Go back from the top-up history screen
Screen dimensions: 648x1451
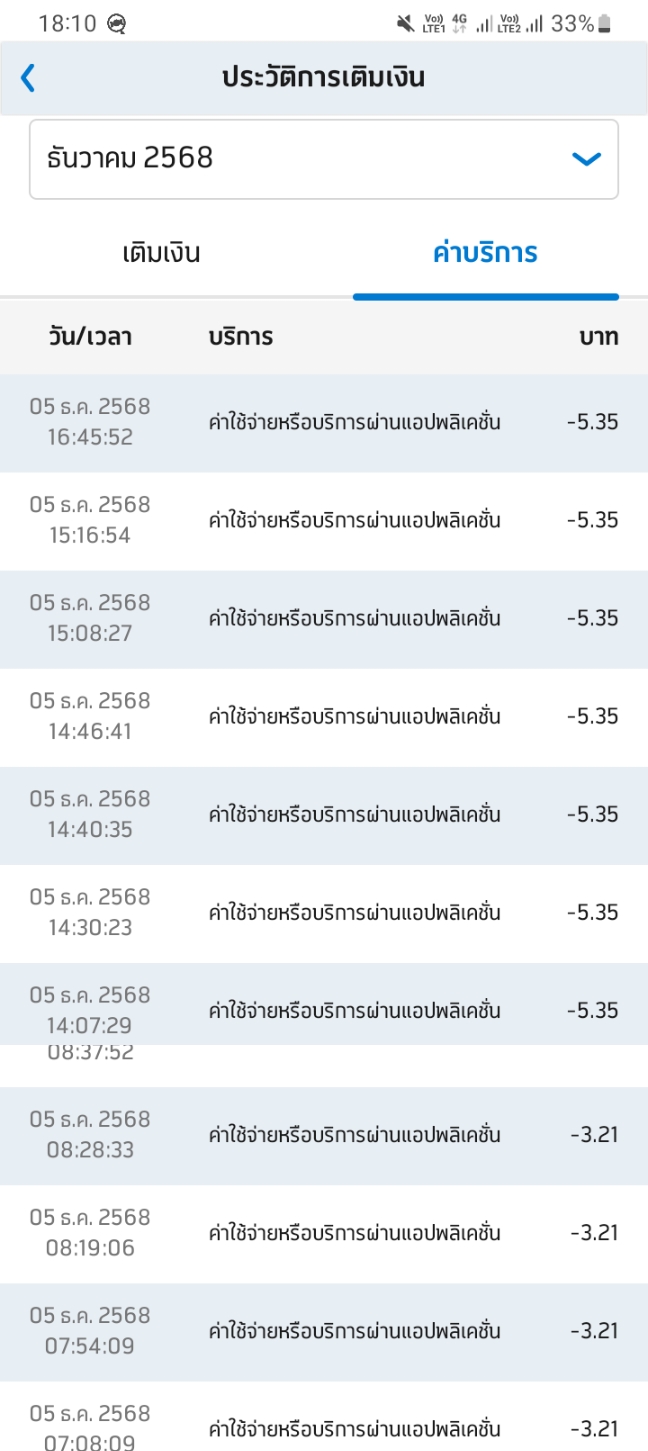tap(28, 78)
